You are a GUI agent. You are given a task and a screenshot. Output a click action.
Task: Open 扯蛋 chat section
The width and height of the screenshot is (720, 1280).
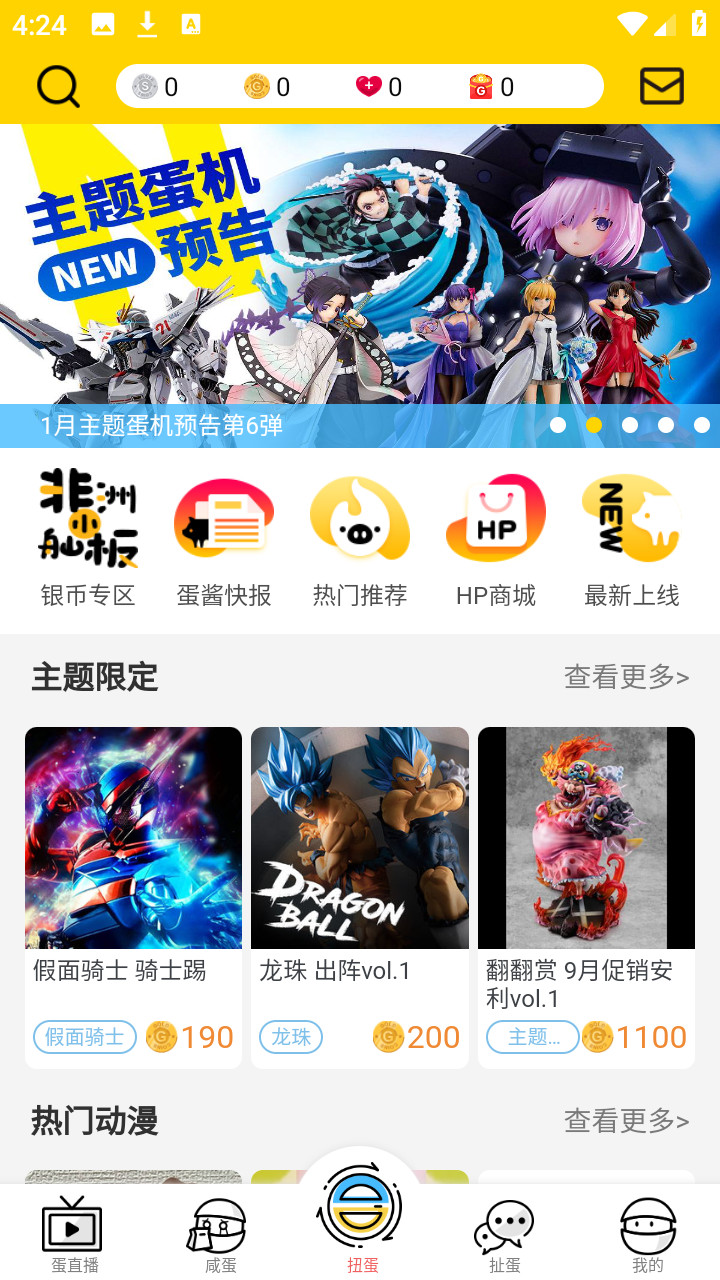(x=505, y=1230)
